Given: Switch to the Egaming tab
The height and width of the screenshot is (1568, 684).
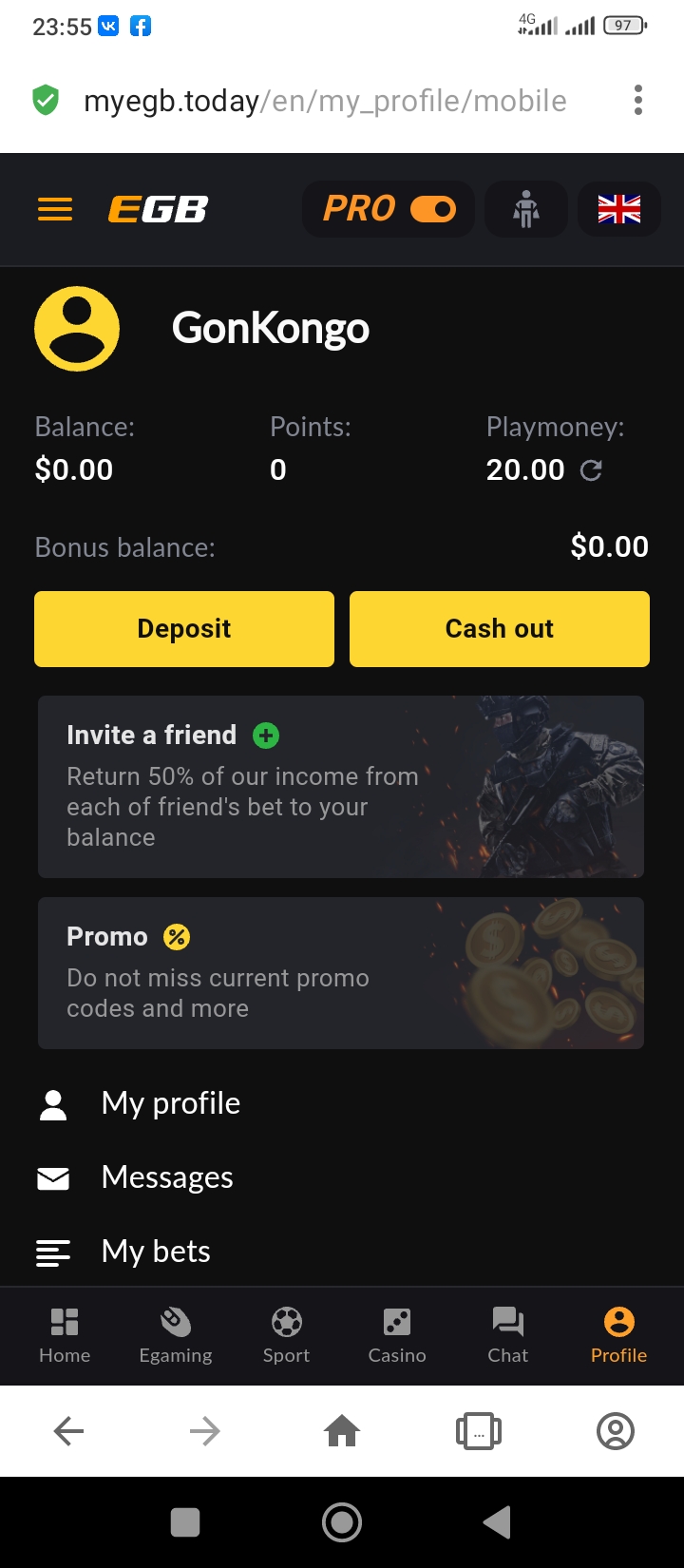Looking at the screenshot, I should [x=176, y=1334].
